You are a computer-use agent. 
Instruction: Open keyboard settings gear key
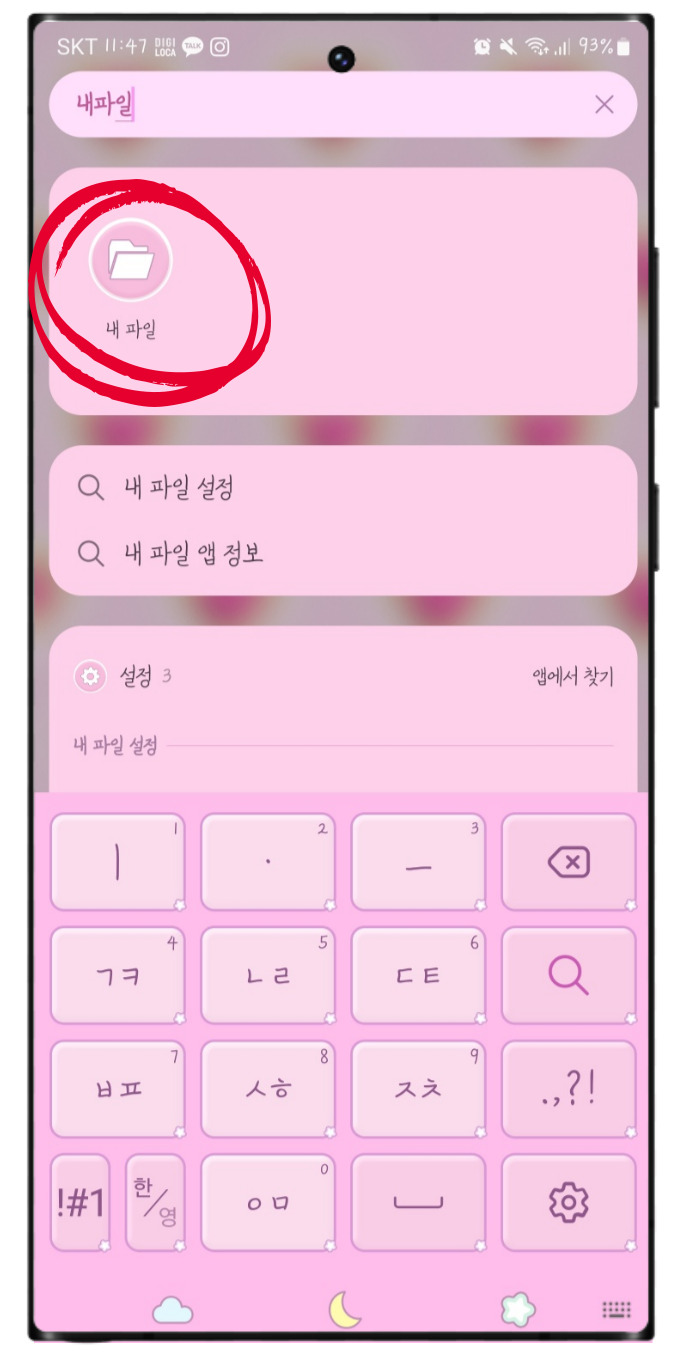(568, 1202)
